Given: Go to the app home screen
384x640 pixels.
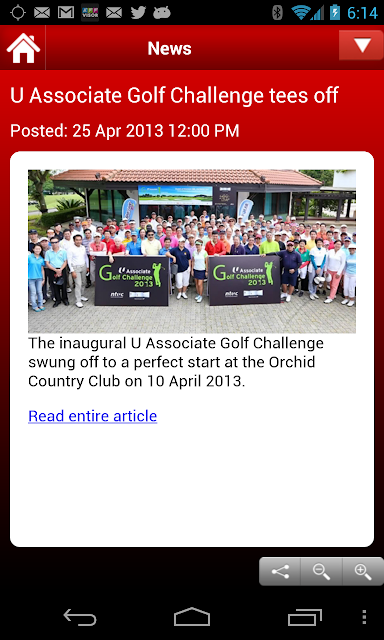Looking at the screenshot, I should click(23, 48).
